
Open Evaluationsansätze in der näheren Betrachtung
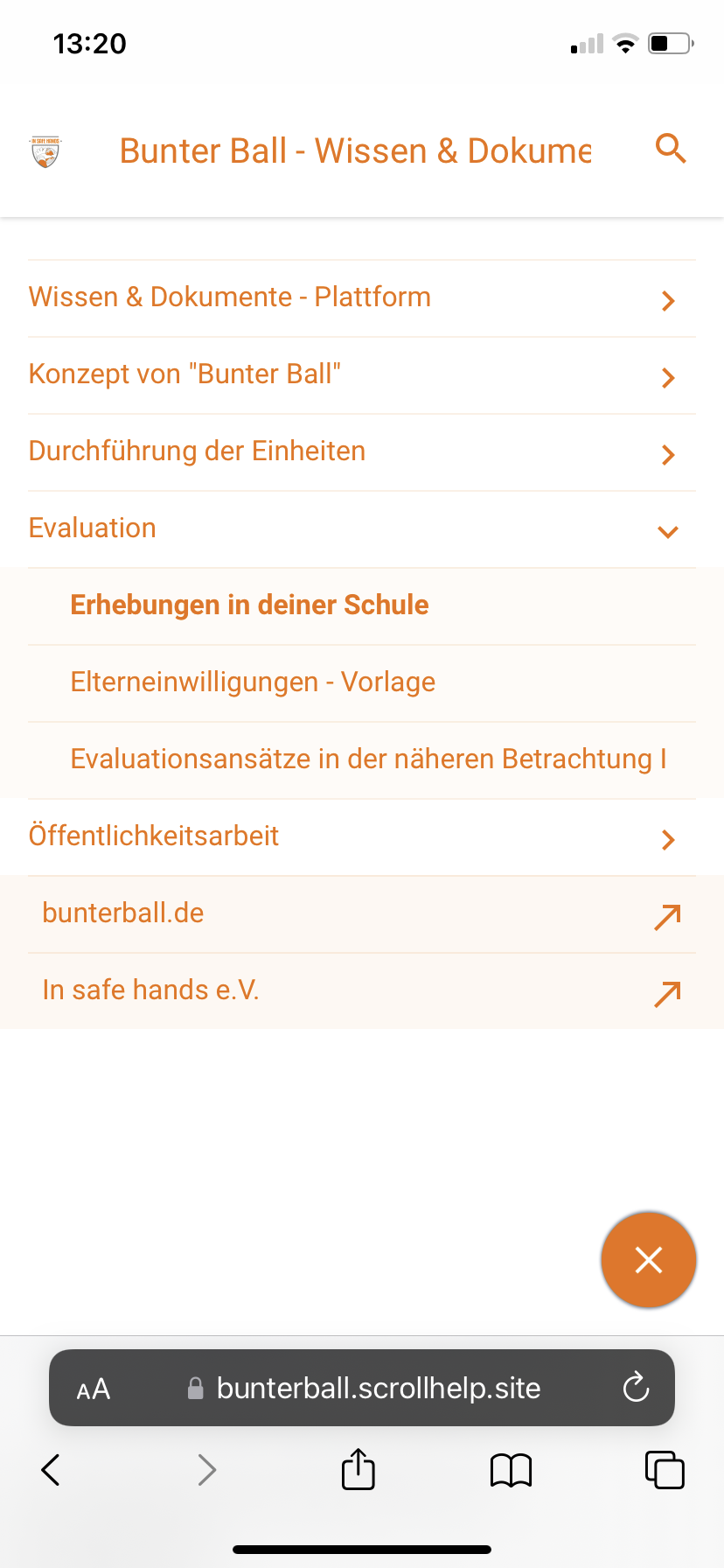coord(367,759)
